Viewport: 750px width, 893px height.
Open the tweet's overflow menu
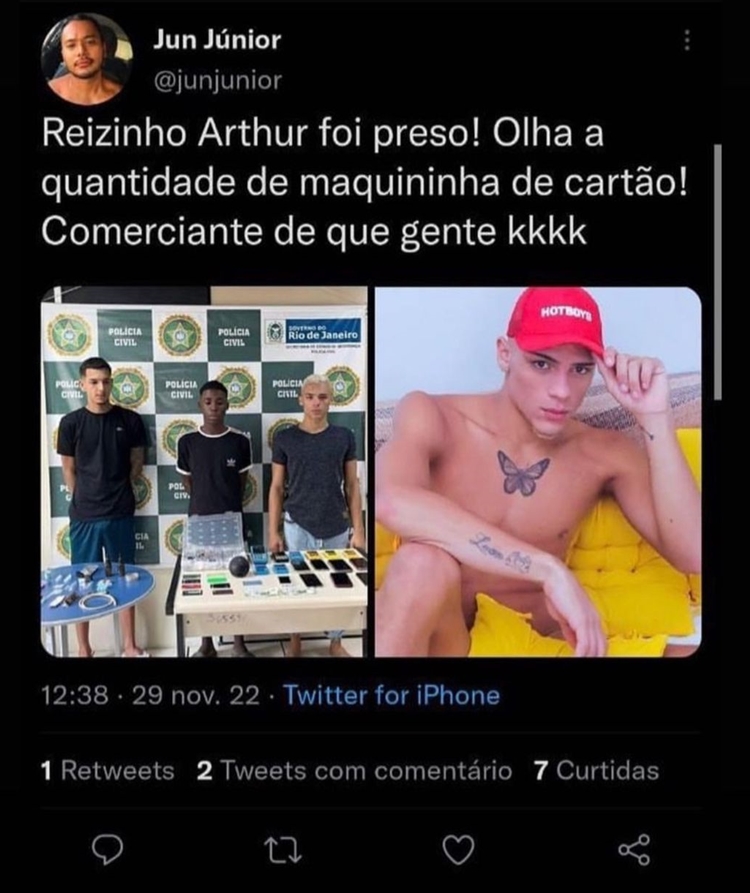[686, 40]
